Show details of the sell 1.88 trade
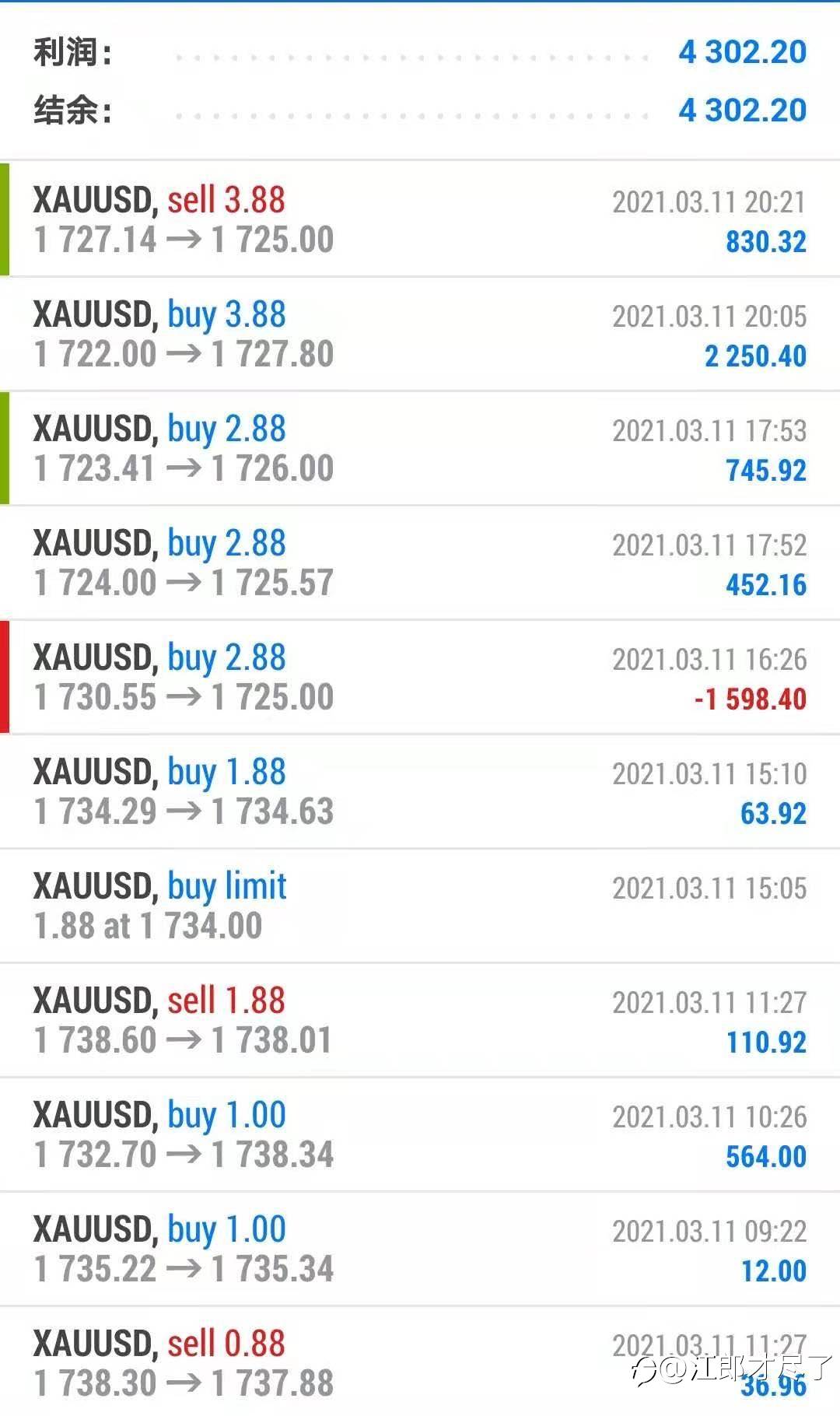This screenshot has width=840, height=1416. point(420,1020)
